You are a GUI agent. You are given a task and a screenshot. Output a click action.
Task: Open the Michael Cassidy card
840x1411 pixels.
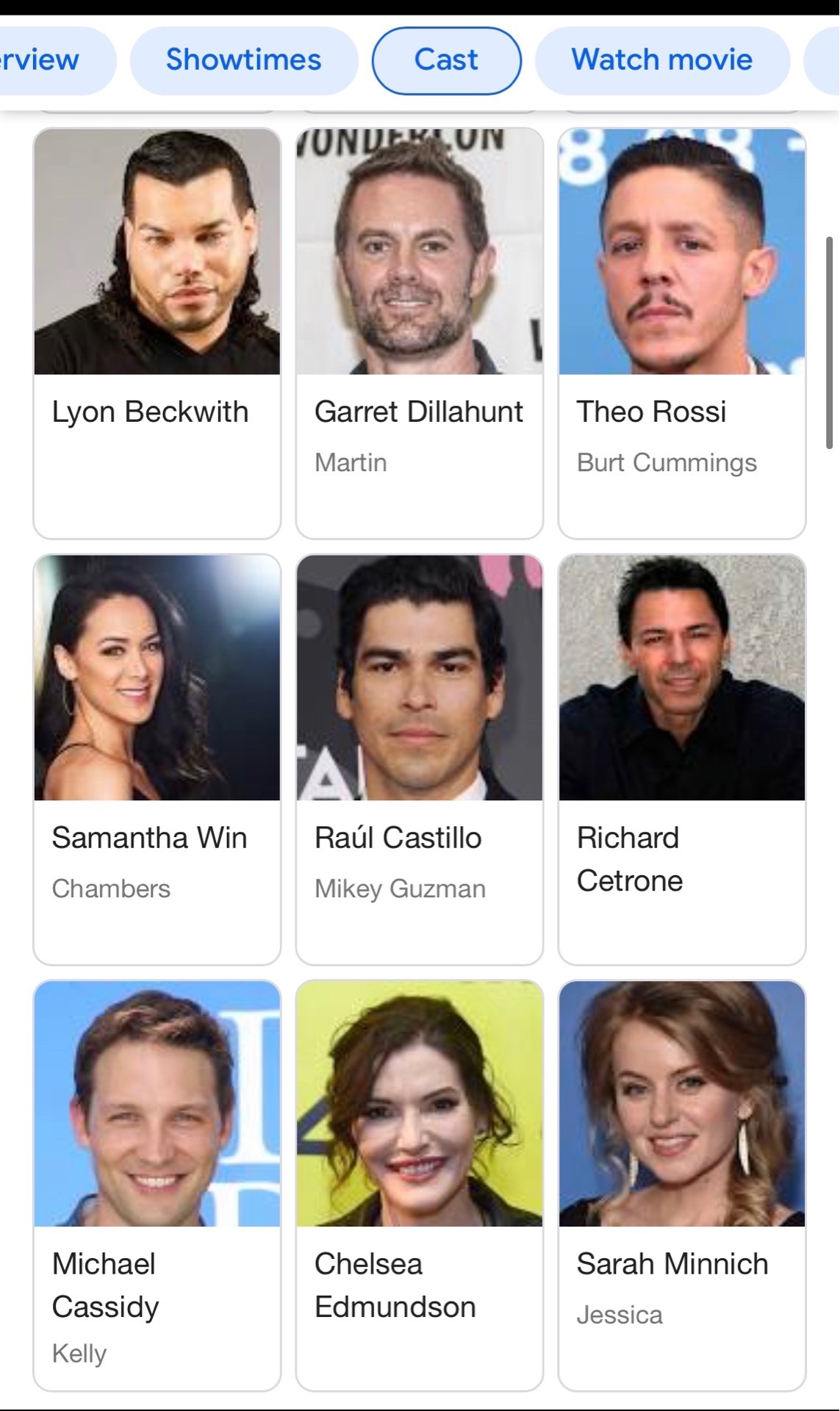coord(157,1185)
